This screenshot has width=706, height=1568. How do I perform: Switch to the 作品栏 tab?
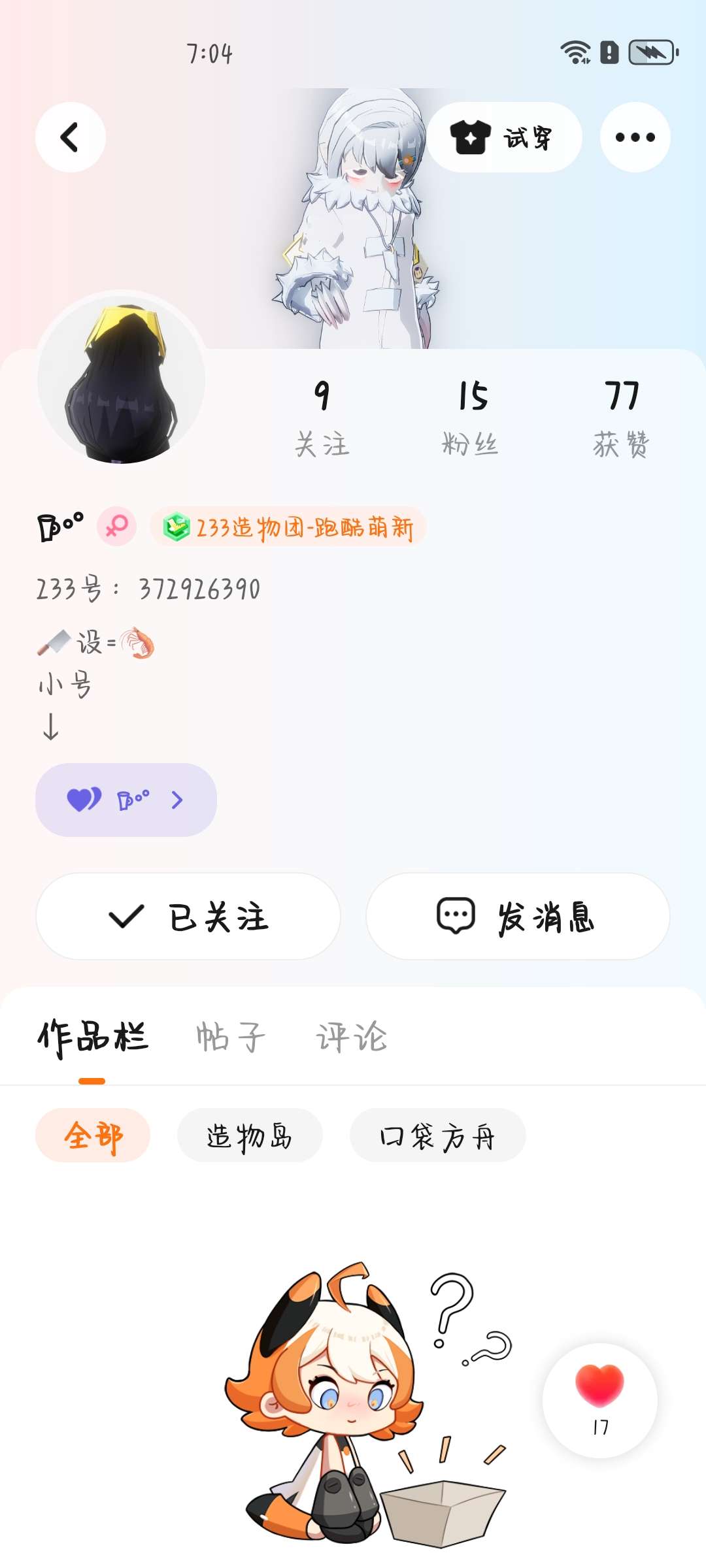click(x=93, y=1037)
